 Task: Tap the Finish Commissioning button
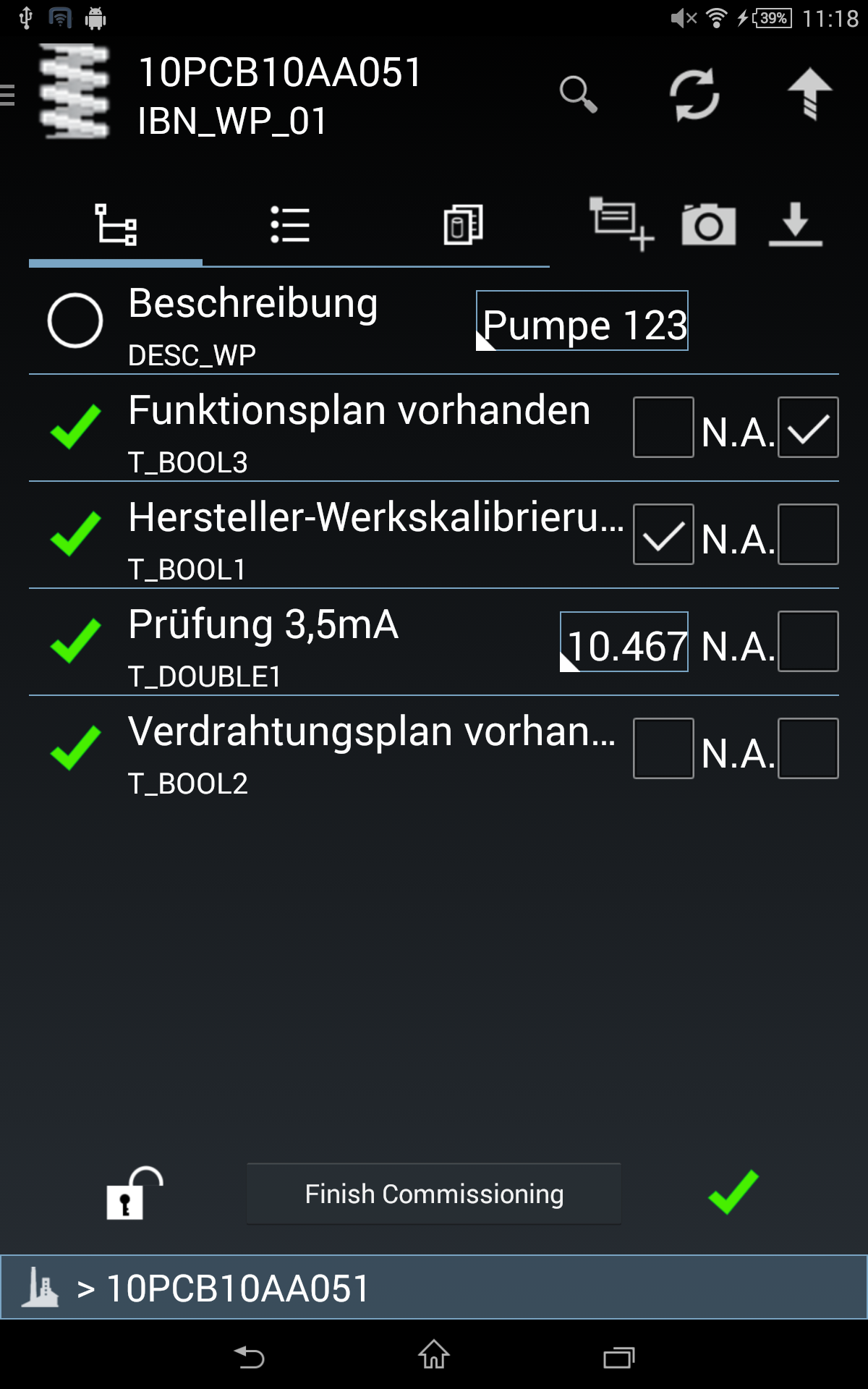point(434,1194)
